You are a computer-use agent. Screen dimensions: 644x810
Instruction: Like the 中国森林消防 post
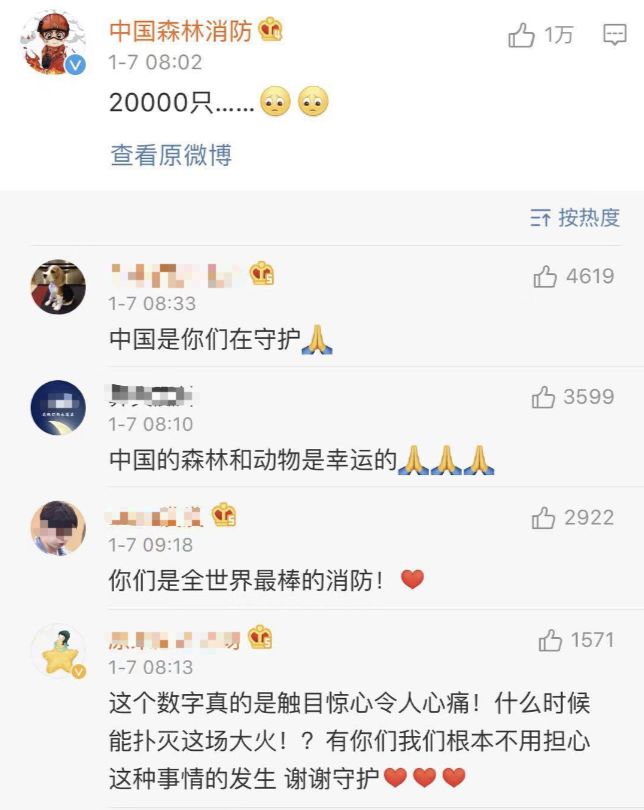[522, 37]
